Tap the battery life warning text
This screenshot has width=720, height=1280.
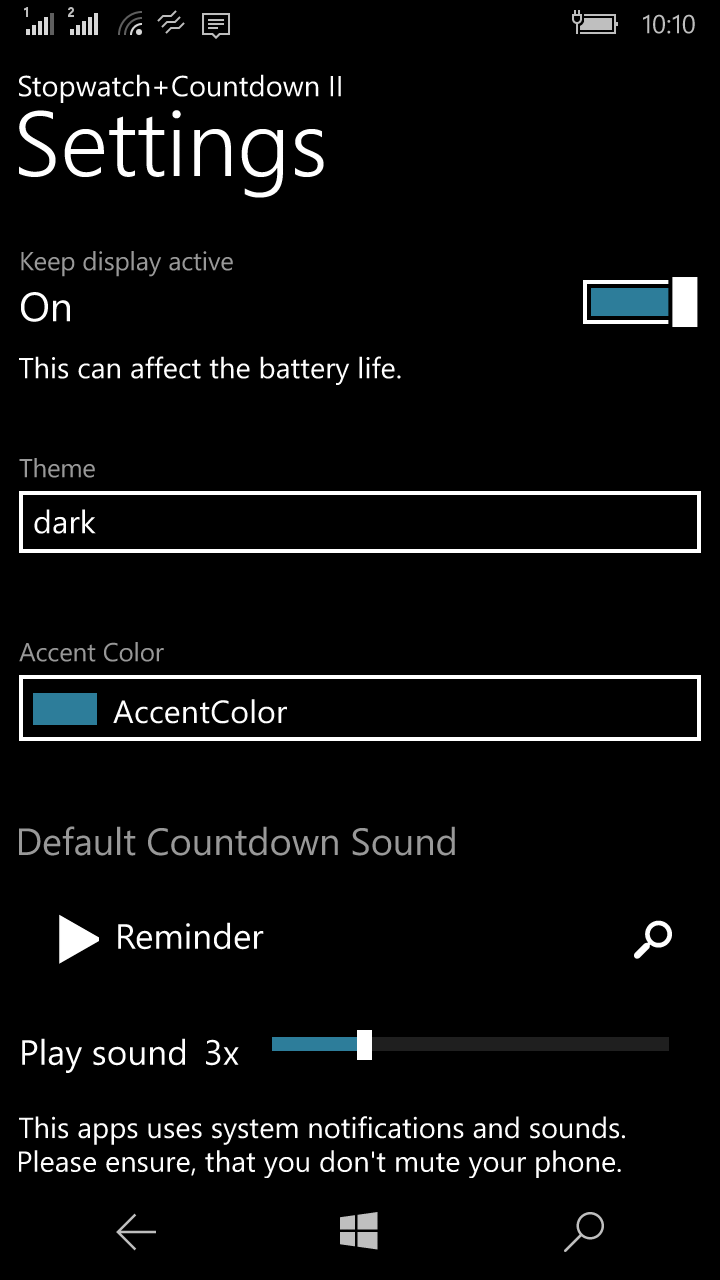(x=210, y=368)
